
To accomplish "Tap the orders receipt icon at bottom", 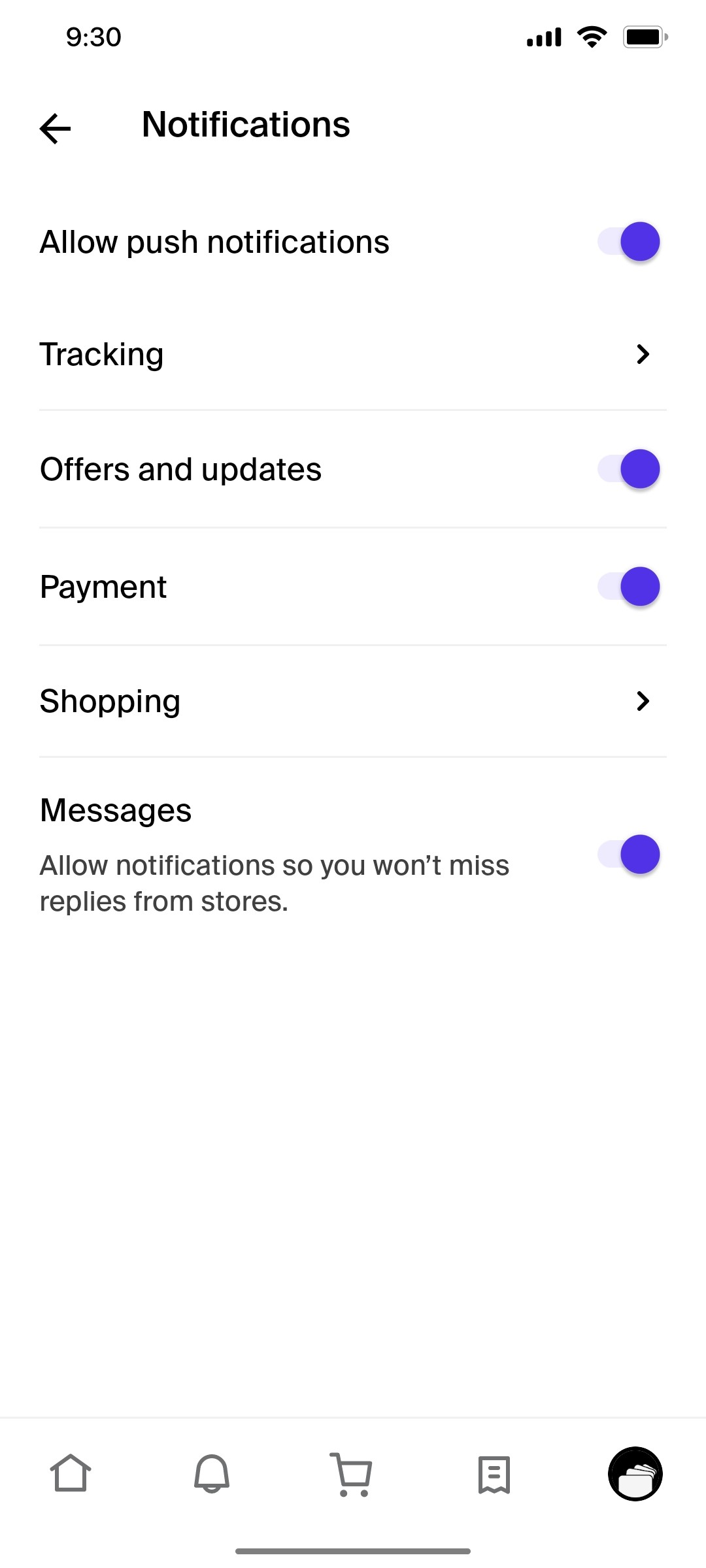I will [494, 1475].
